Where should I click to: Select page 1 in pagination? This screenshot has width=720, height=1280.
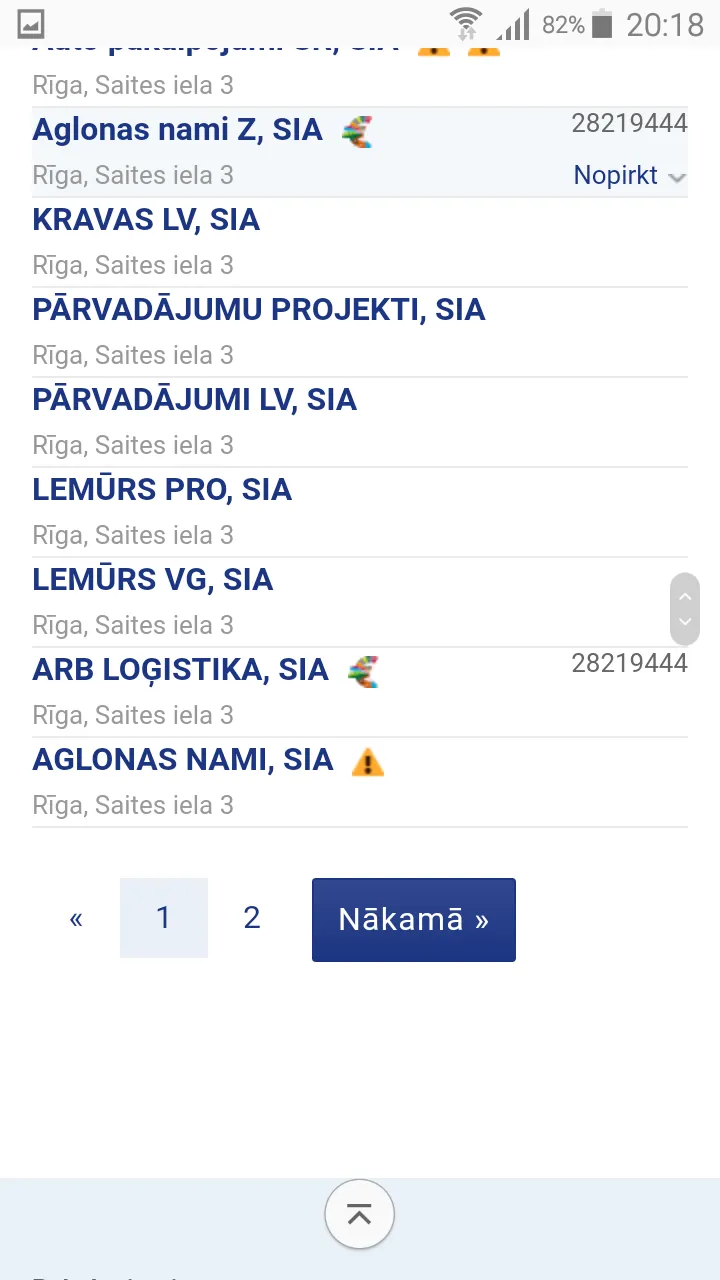point(164,918)
